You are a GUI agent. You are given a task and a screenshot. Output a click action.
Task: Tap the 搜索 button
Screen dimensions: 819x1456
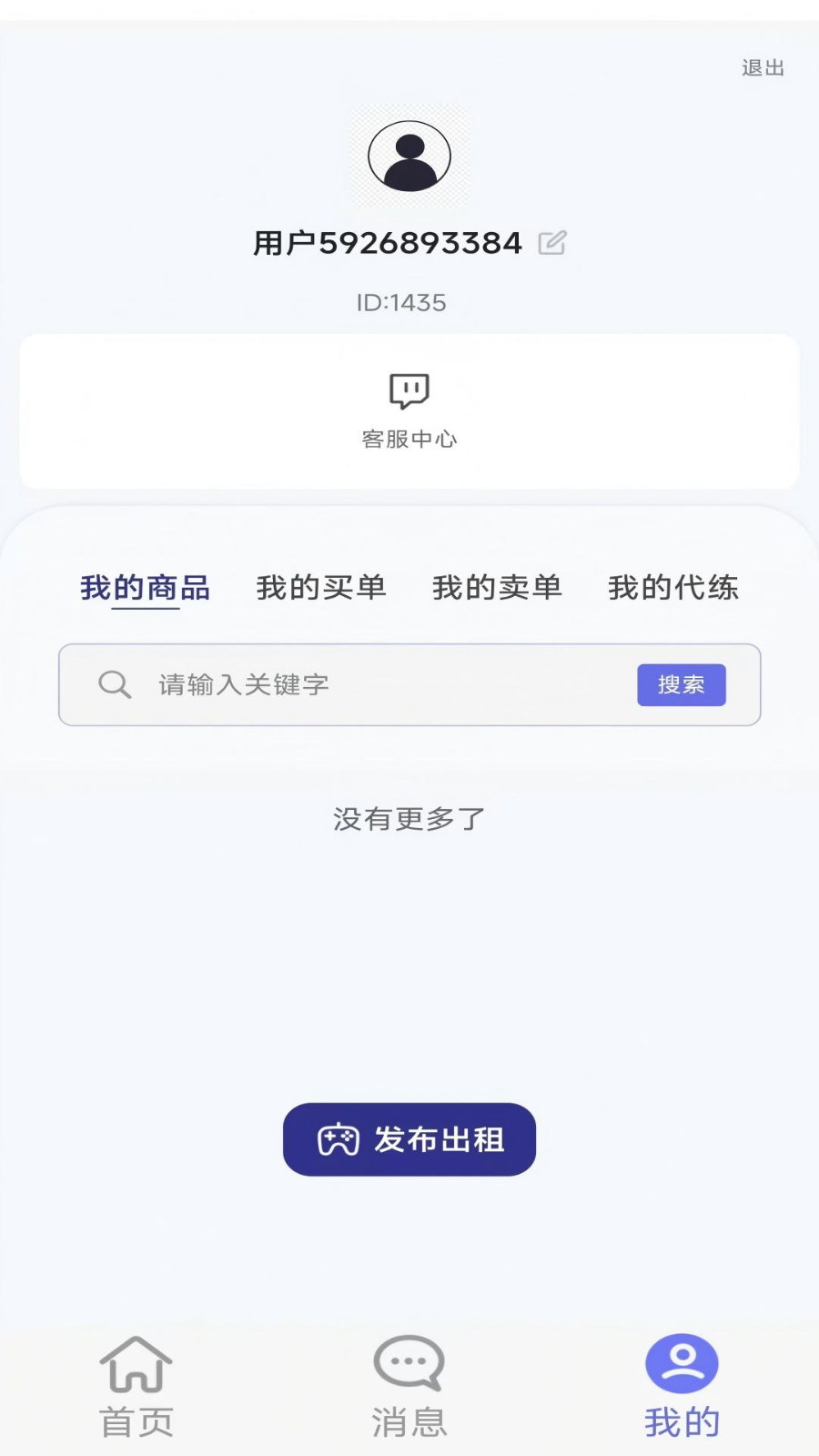pyautogui.click(x=682, y=684)
